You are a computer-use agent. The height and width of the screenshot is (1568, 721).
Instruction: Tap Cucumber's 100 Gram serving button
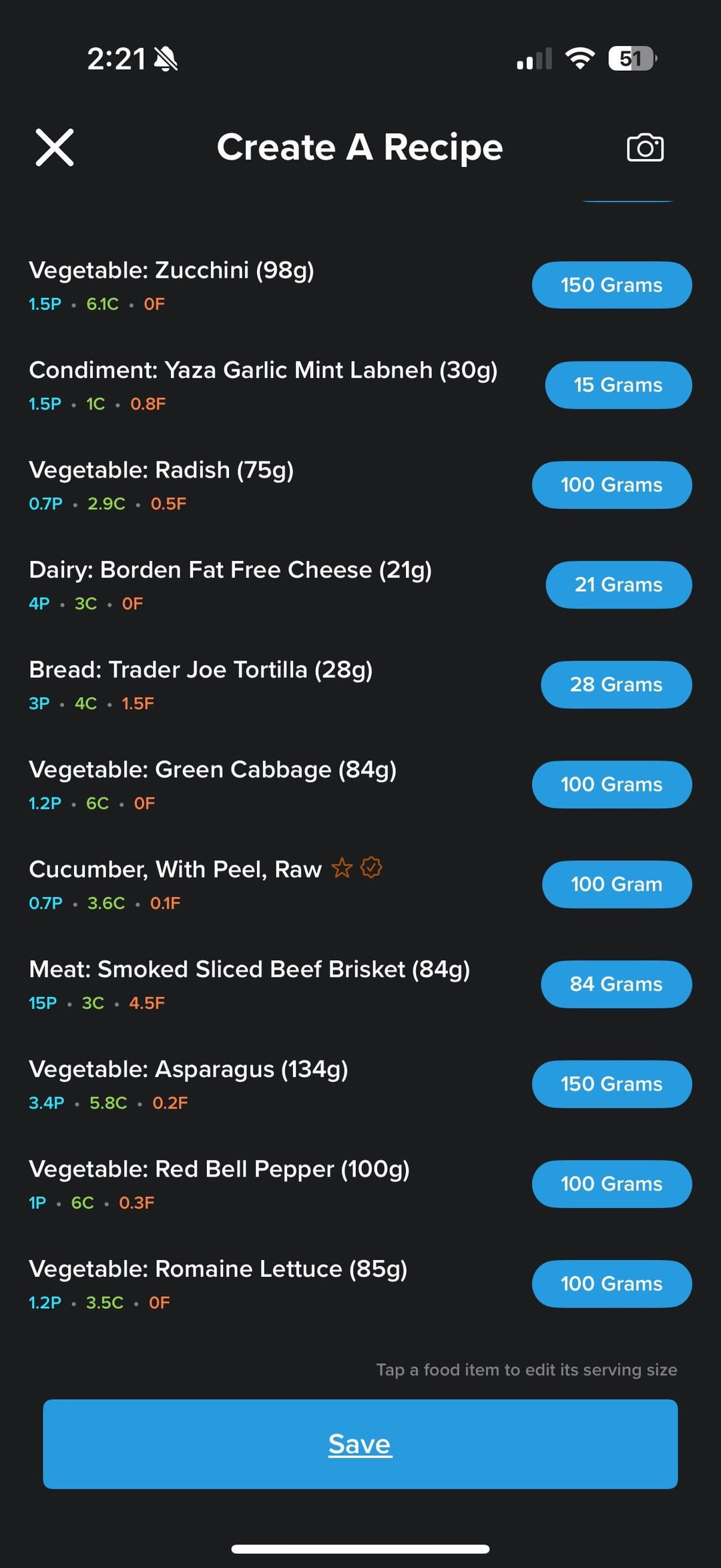click(616, 884)
